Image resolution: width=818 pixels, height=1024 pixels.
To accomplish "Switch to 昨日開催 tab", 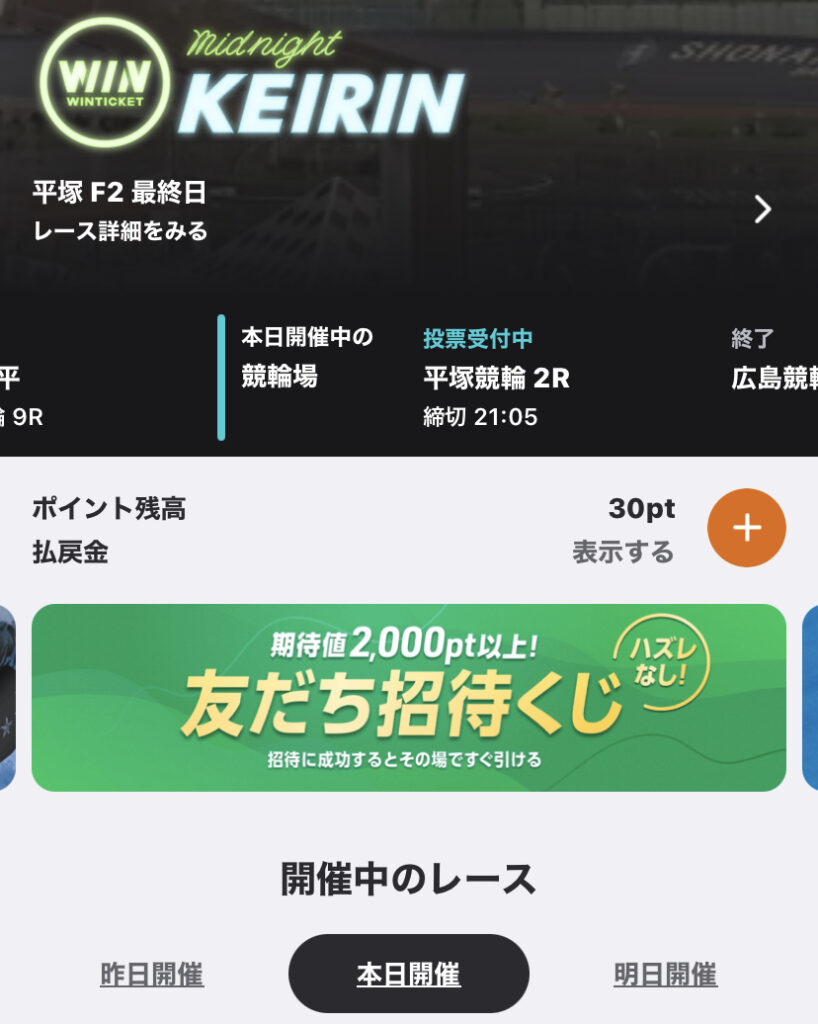I will tap(152, 974).
